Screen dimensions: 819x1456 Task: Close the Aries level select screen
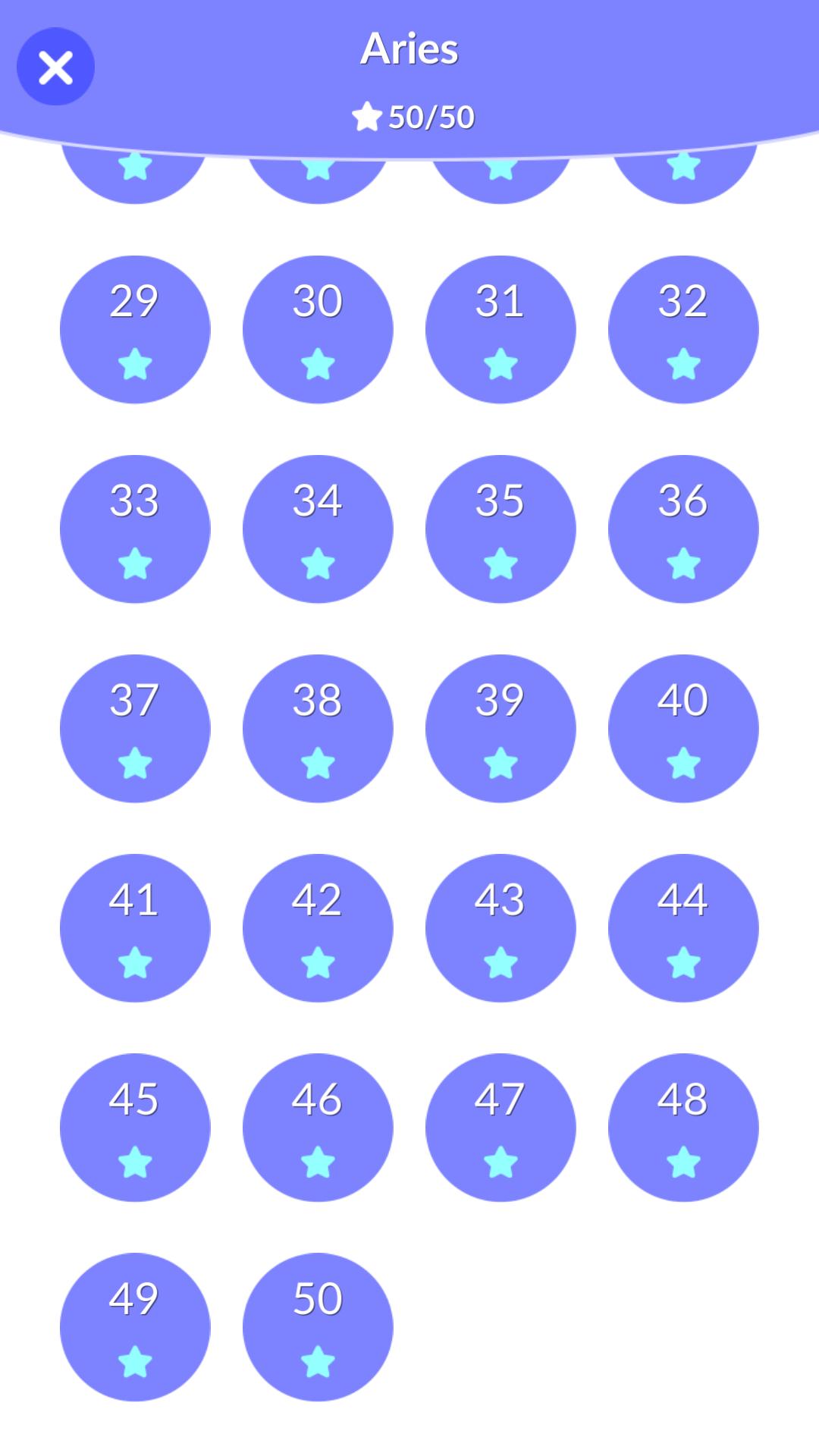tap(55, 67)
